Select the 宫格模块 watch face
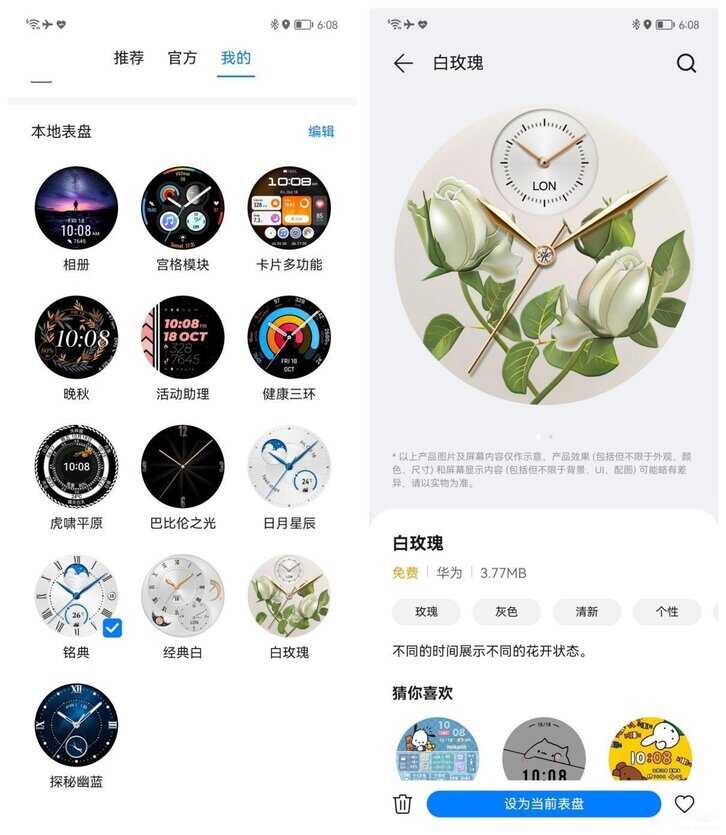The height and width of the screenshot is (835, 726). (x=183, y=208)
